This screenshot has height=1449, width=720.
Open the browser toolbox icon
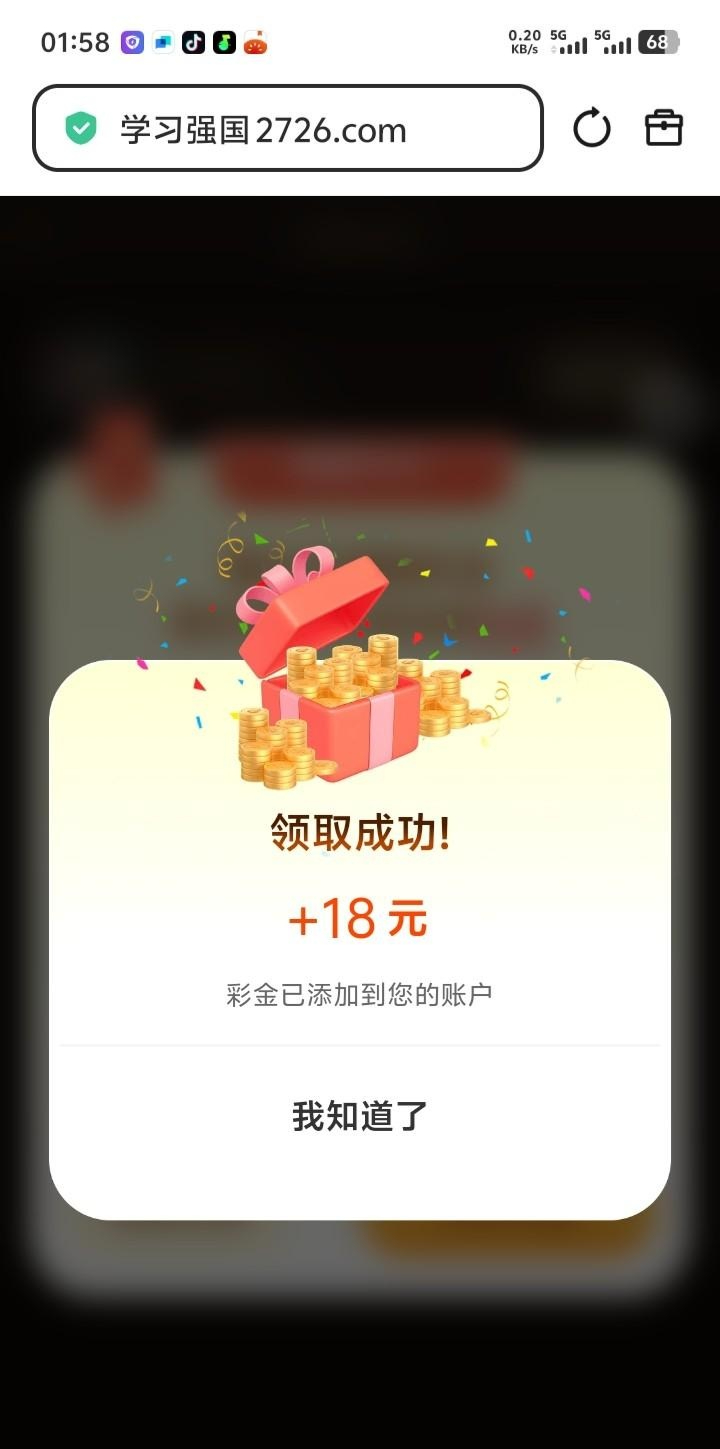tap(663, 128)
